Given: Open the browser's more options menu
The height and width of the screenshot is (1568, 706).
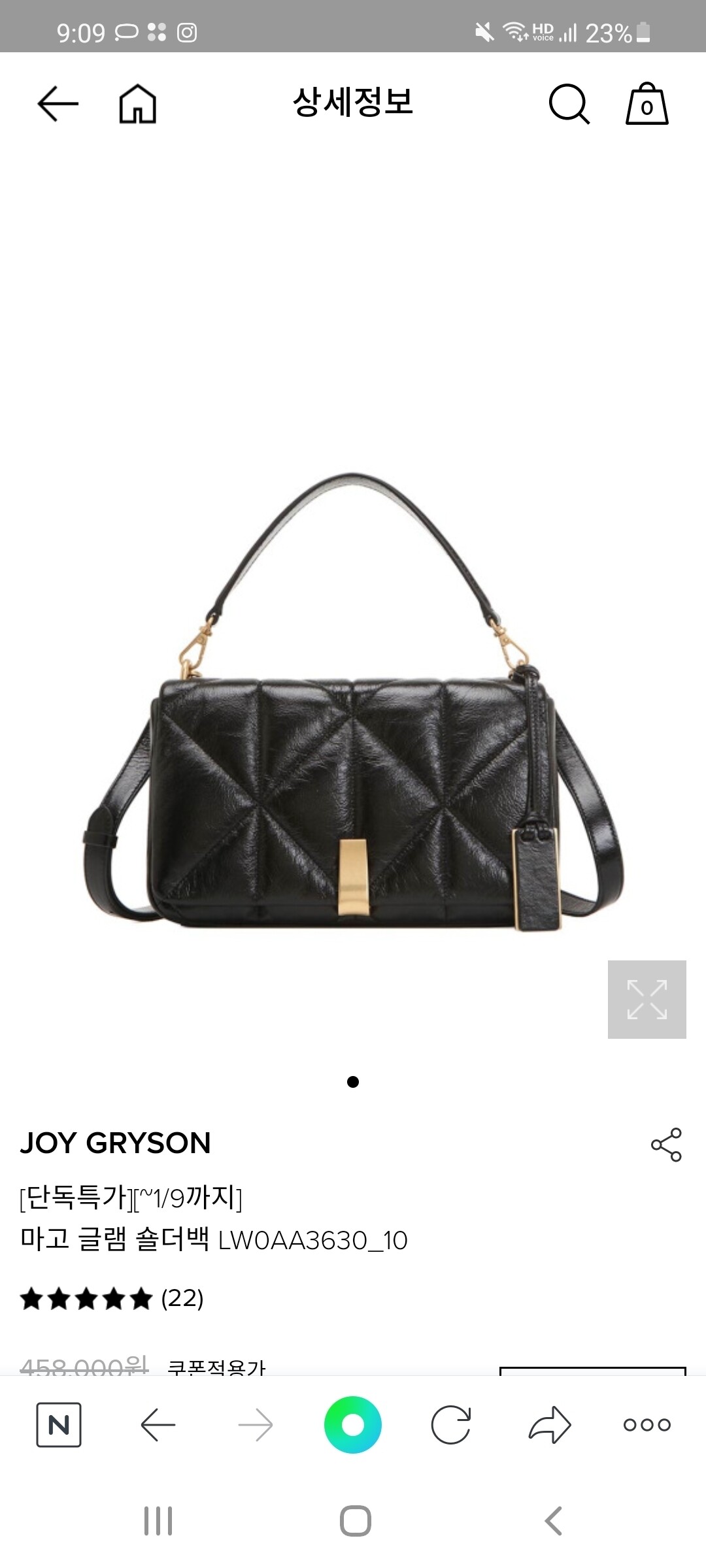Looking at the screenshot, I should (x=647, y=1424).
